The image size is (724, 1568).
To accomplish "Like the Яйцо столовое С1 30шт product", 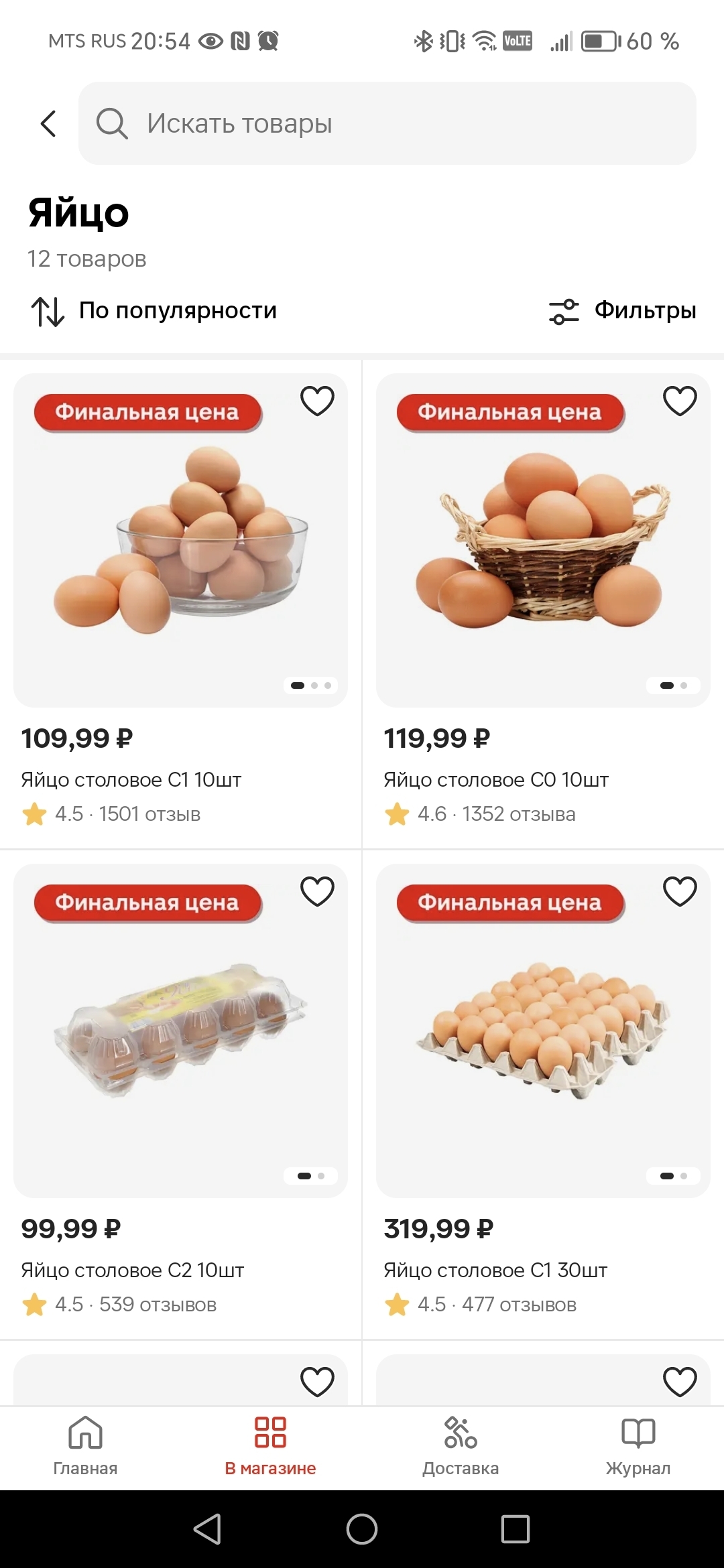I will click(x=680, y=891).
